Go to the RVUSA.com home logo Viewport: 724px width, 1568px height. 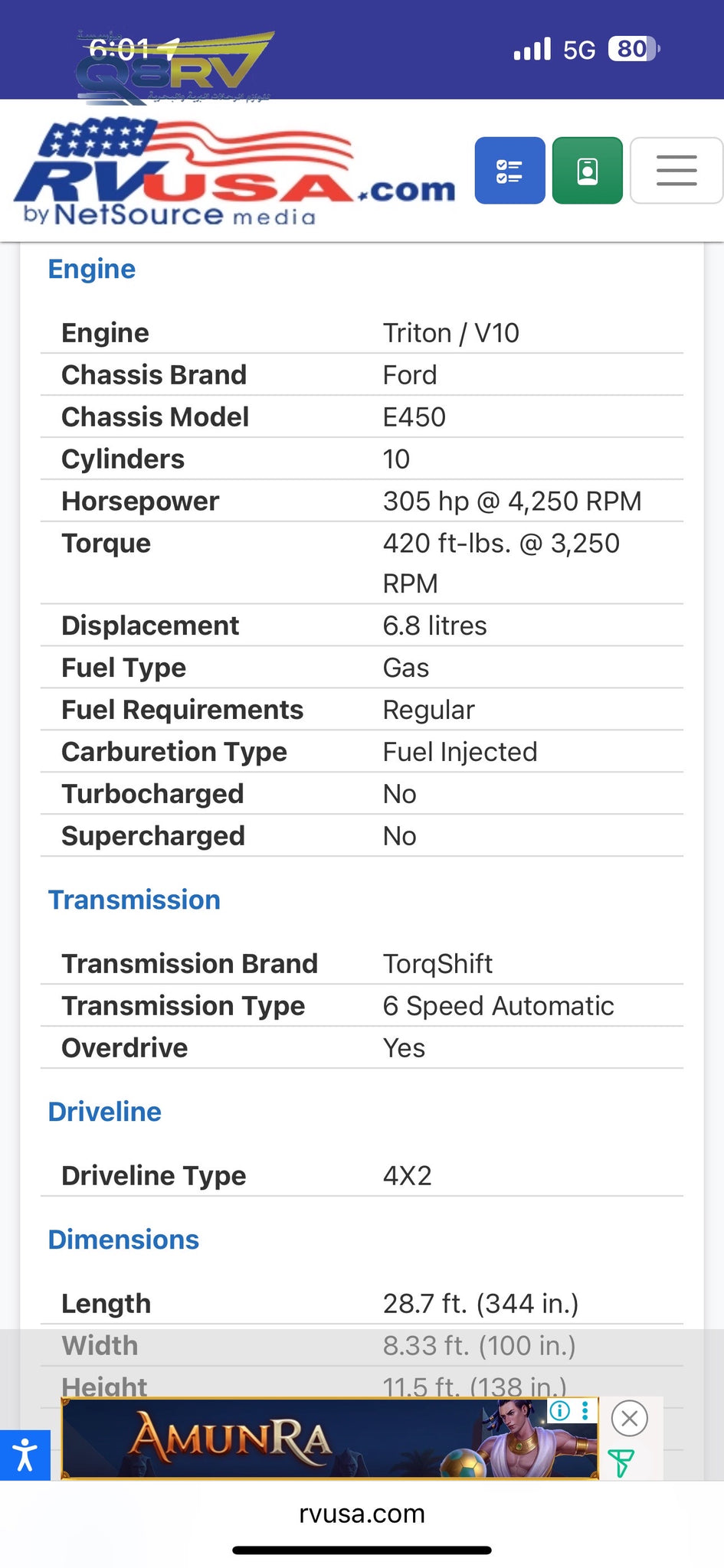pyautogui.click(x=234, y=171)
